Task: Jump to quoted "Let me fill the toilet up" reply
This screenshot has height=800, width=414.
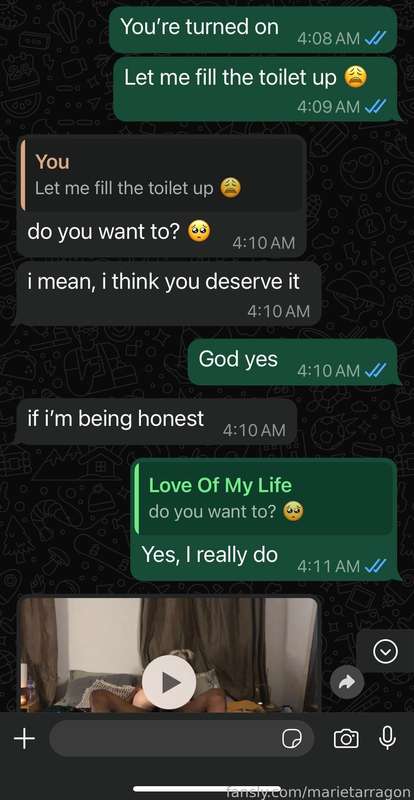Action: point(162,176)
